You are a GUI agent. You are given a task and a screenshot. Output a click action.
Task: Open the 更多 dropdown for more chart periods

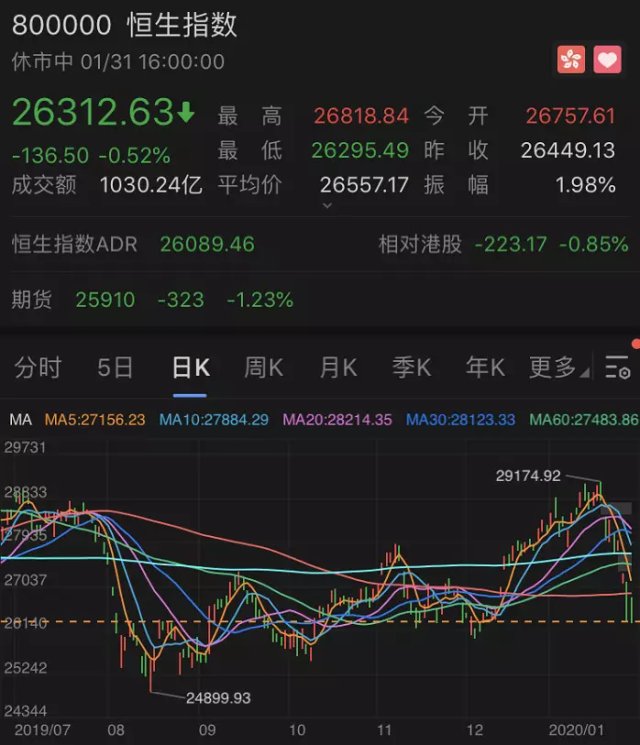click(x=552, y=368)
